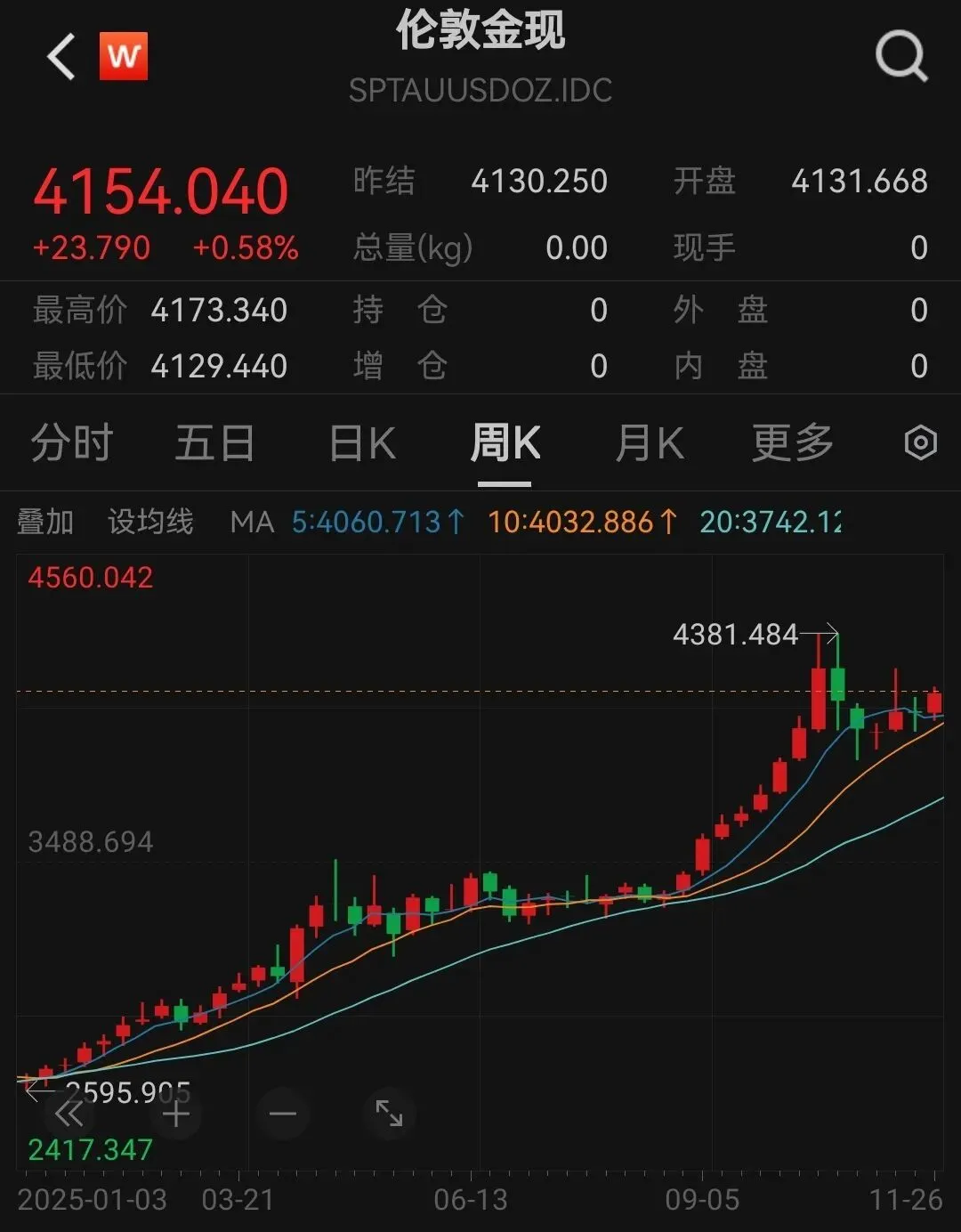Open chart settings hexagon icon
The image size is (961, 1232).
[920, 442]
